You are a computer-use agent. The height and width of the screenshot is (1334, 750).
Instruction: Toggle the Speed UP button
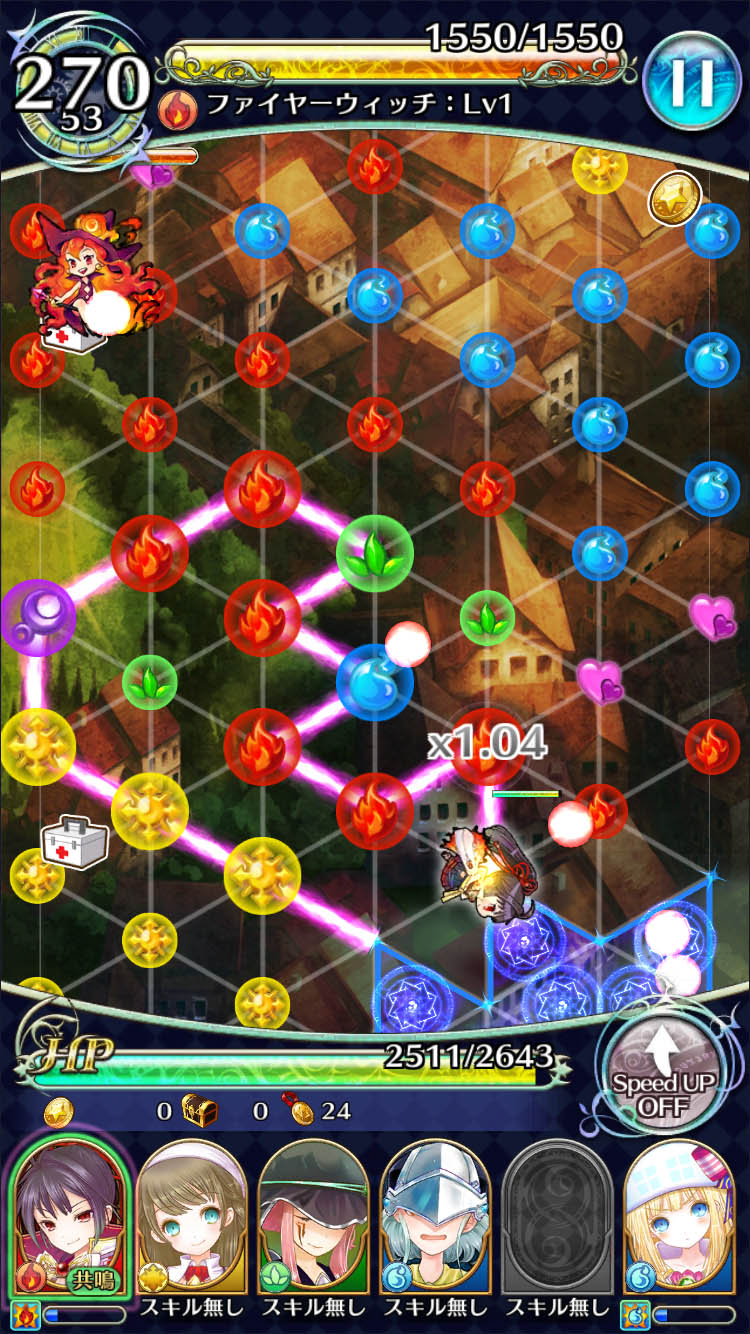[x=664, y=1080]
